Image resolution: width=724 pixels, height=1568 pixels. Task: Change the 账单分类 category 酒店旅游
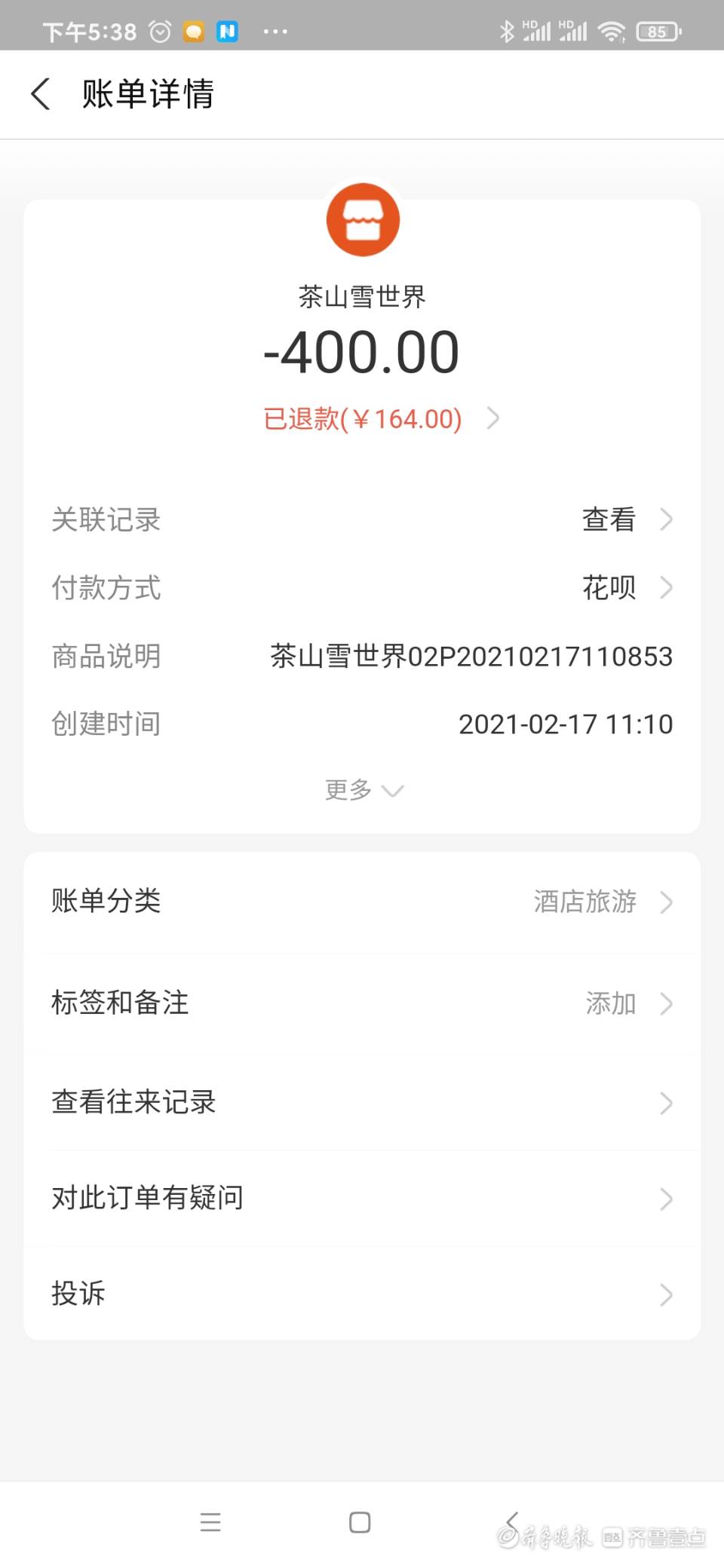tap(600, 902)
